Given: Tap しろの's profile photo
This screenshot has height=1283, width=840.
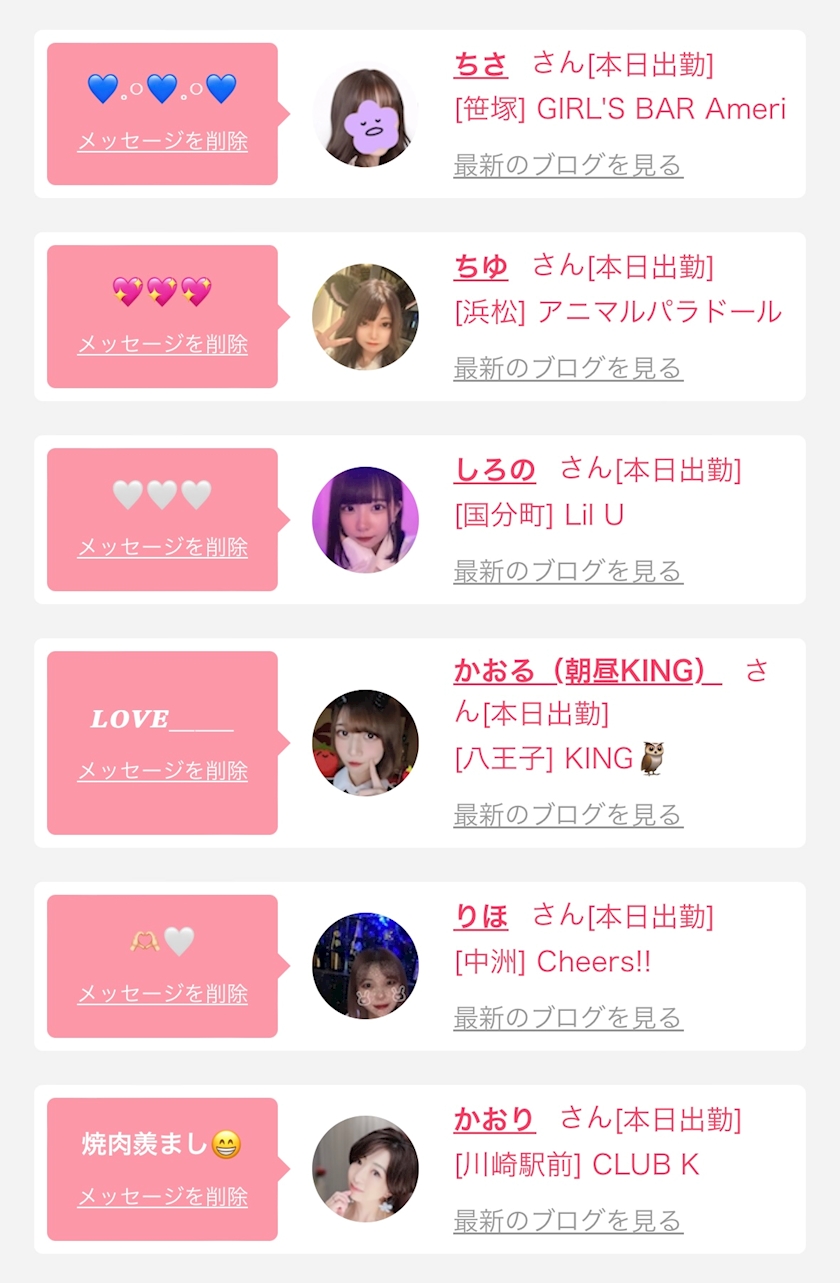Looking at the screenshot, I should click(x=365, y=520).
